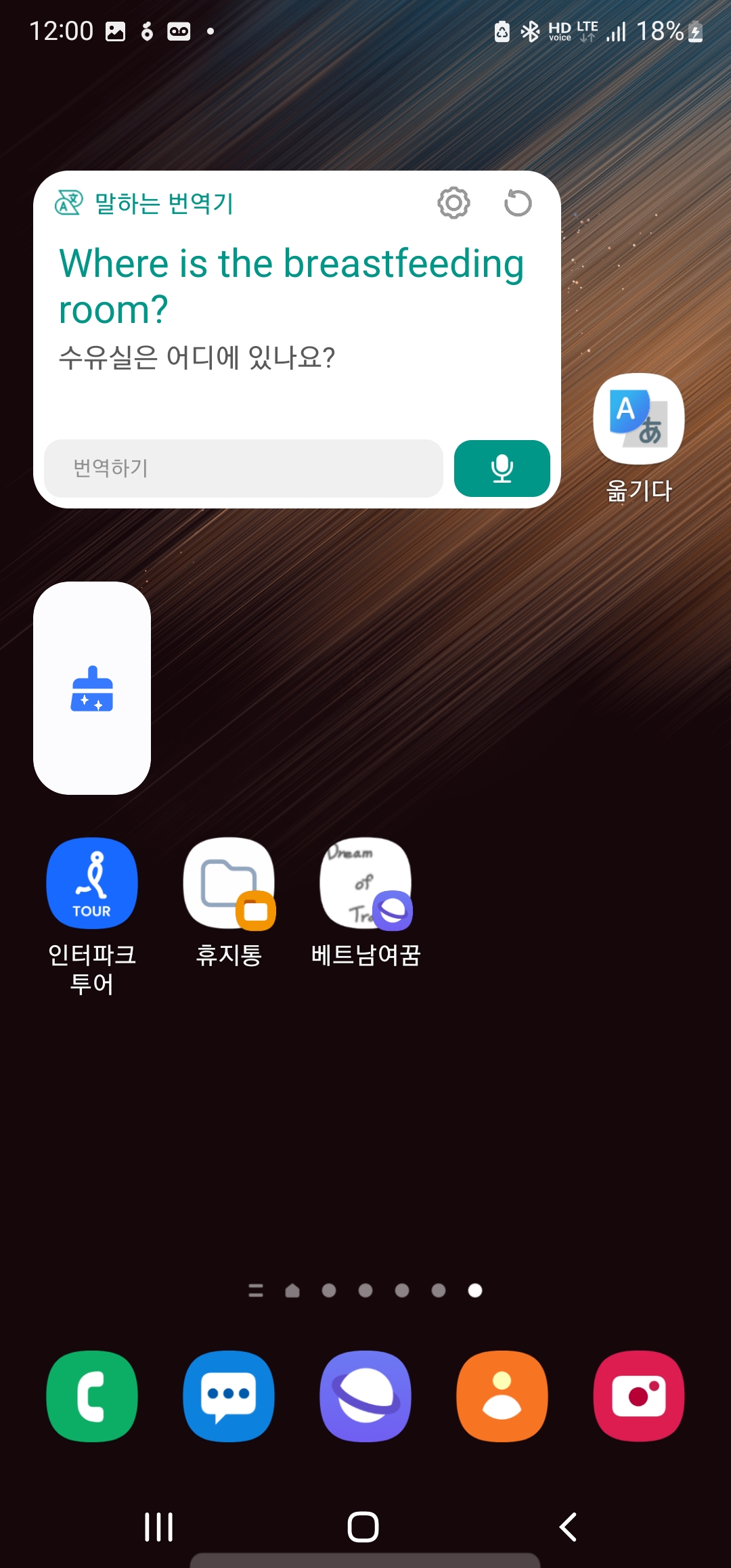Open the 옮기다 translate app

click(x=638, y=419)
